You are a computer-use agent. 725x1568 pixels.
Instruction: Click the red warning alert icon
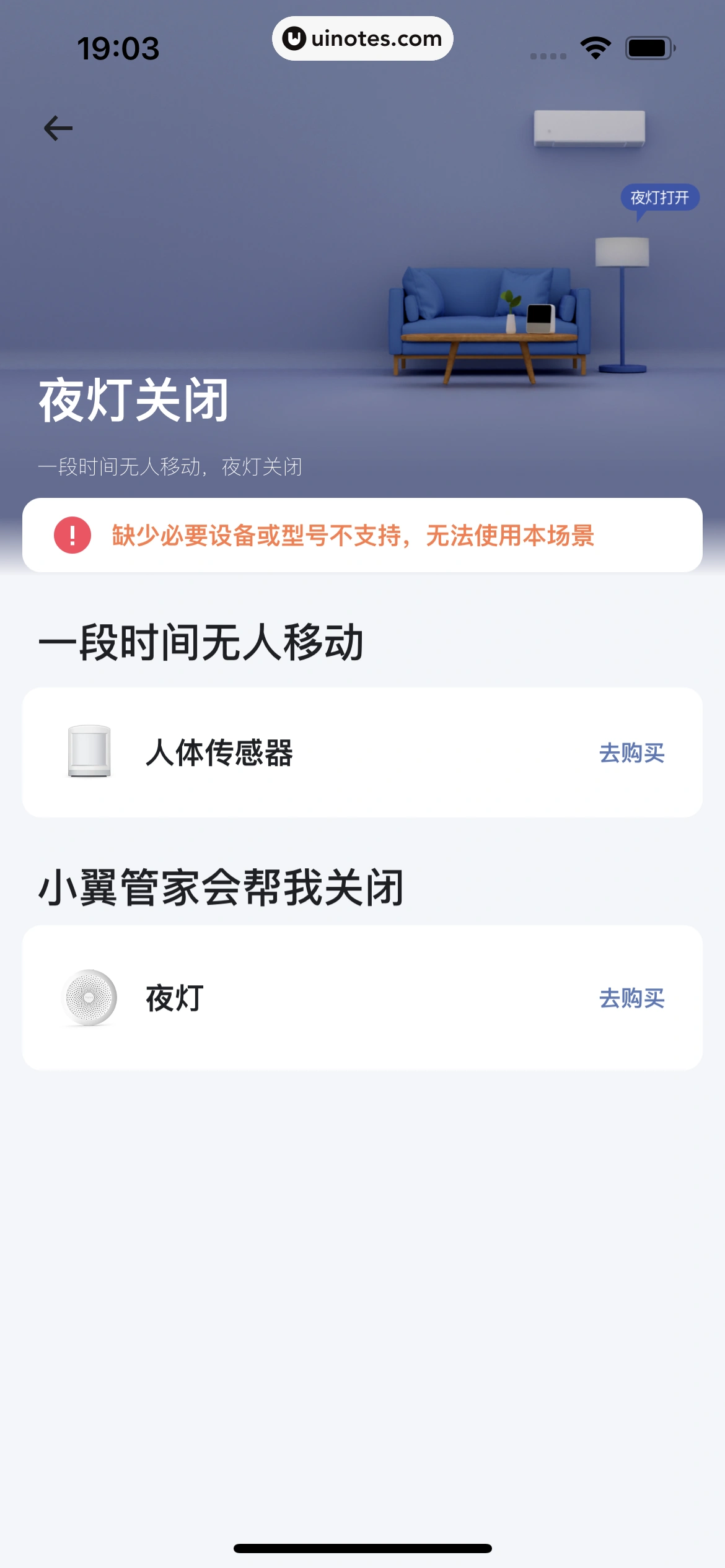[x=72, y=536]
